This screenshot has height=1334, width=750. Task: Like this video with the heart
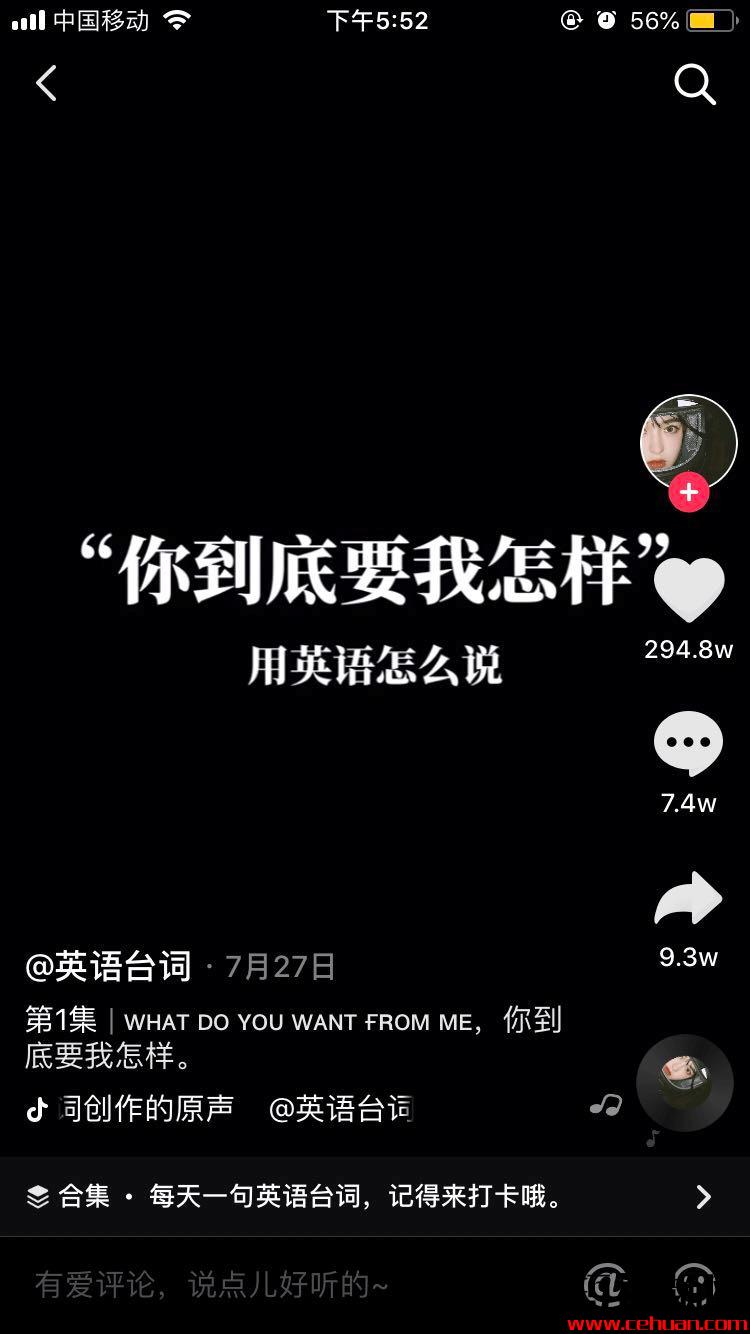tap(688, 592)
